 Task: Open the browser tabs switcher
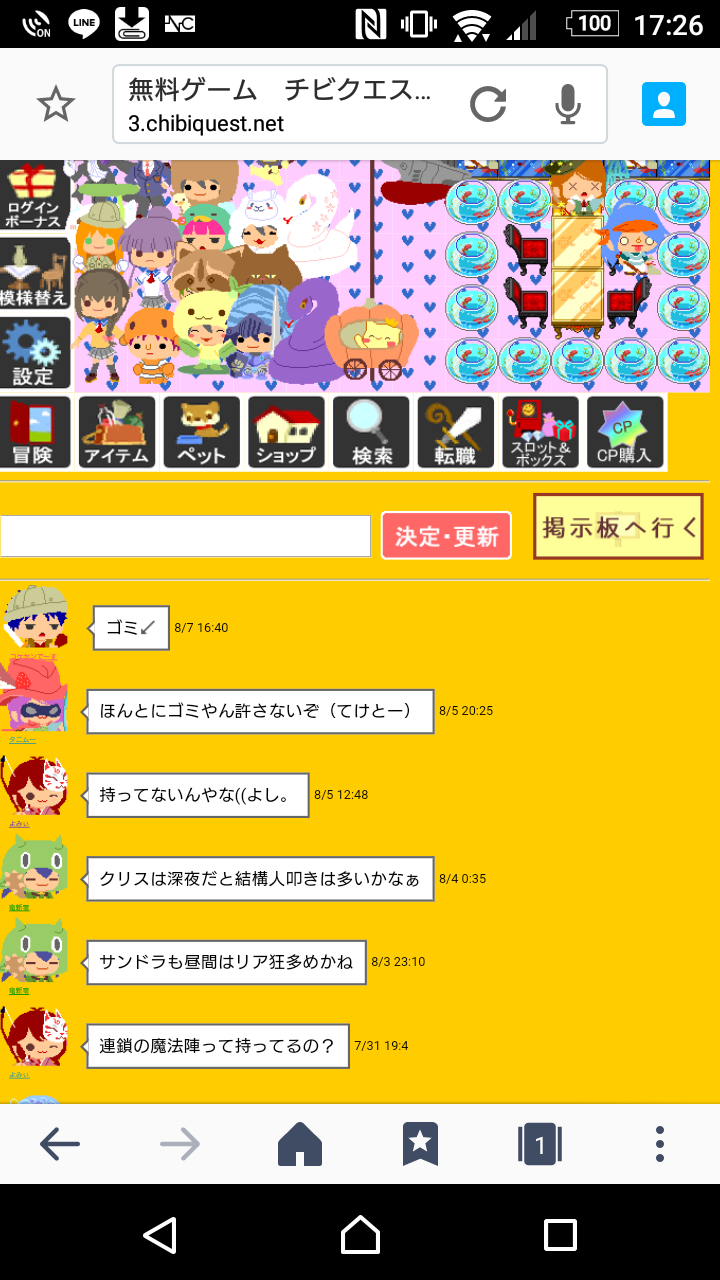540,1144
